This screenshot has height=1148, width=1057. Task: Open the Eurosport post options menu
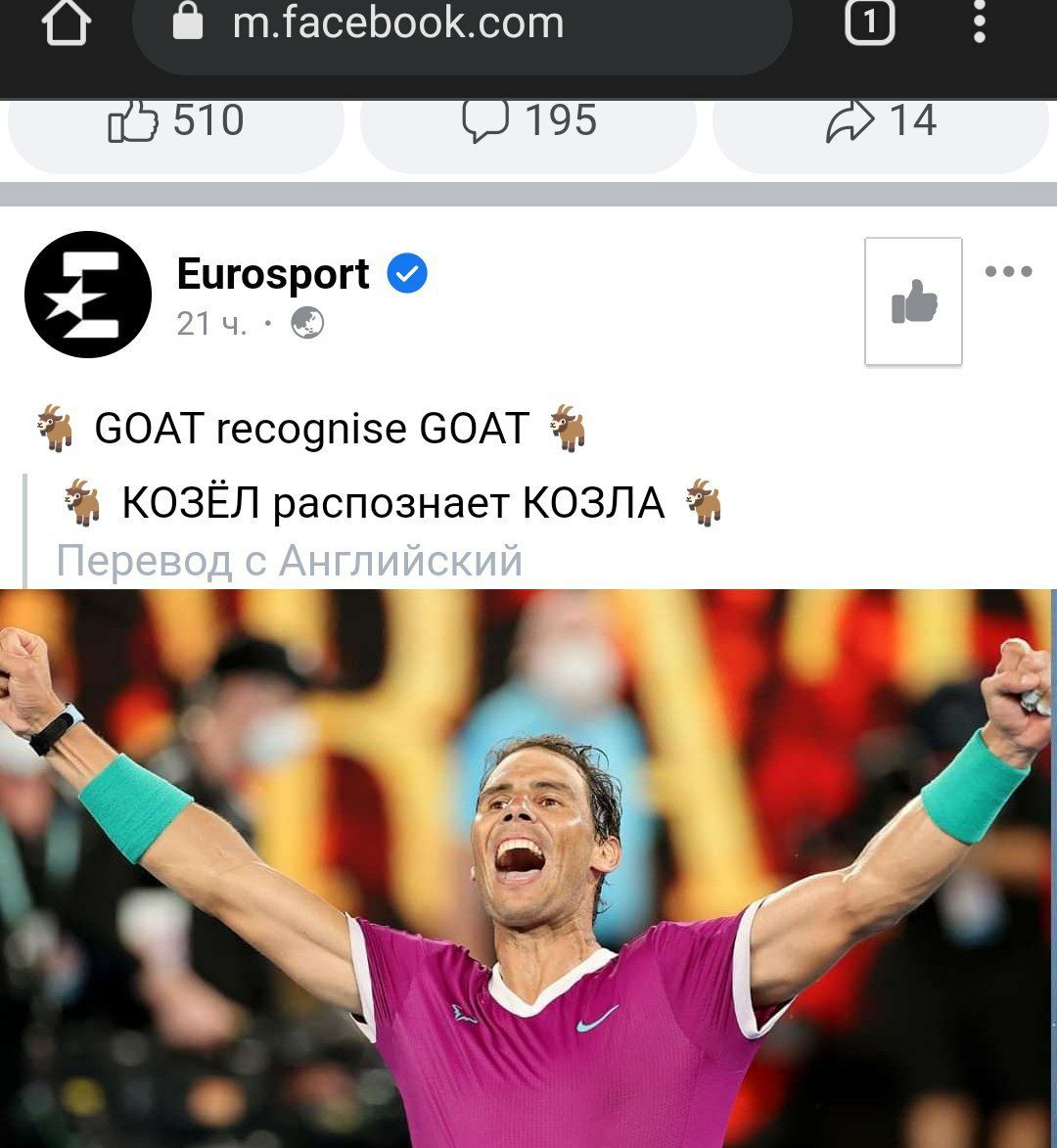click(x=1008, y=272)
